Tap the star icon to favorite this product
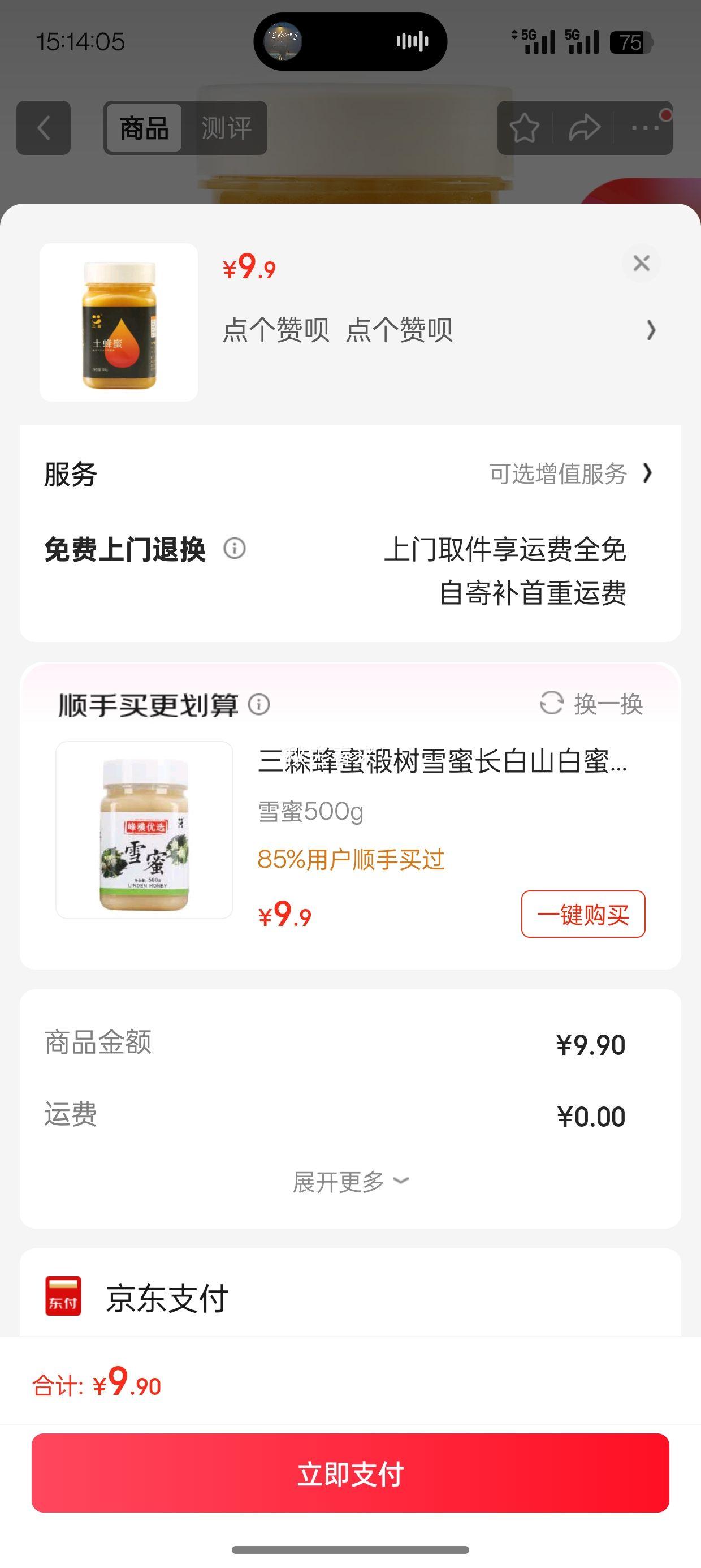 [525, 129]
